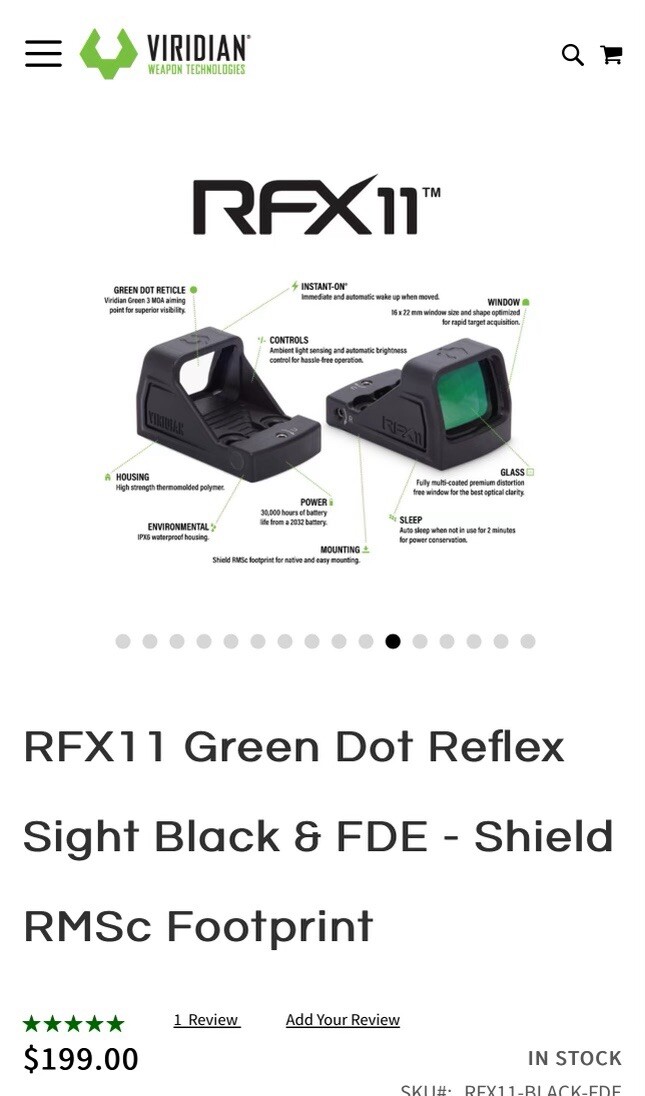Open the 1 Review link

[206, 1020]
